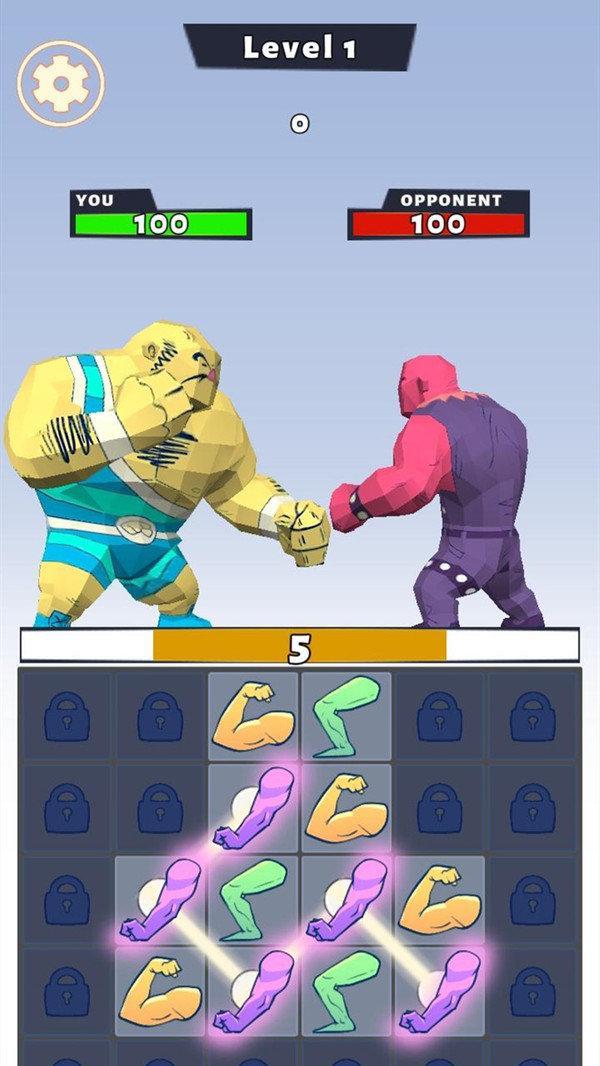Choose the green leg tile in the third row

coord(253,900)
